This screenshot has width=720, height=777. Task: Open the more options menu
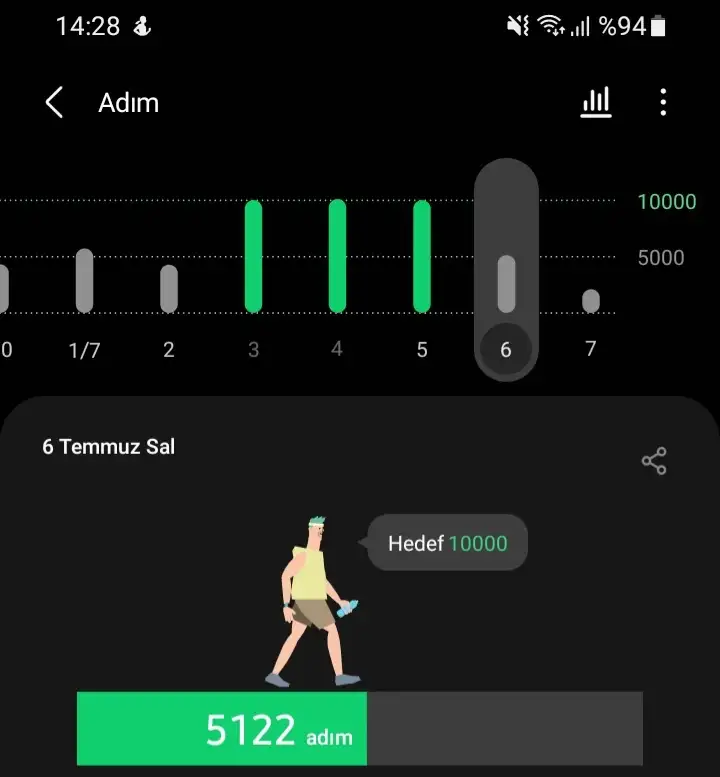(663, 102)
